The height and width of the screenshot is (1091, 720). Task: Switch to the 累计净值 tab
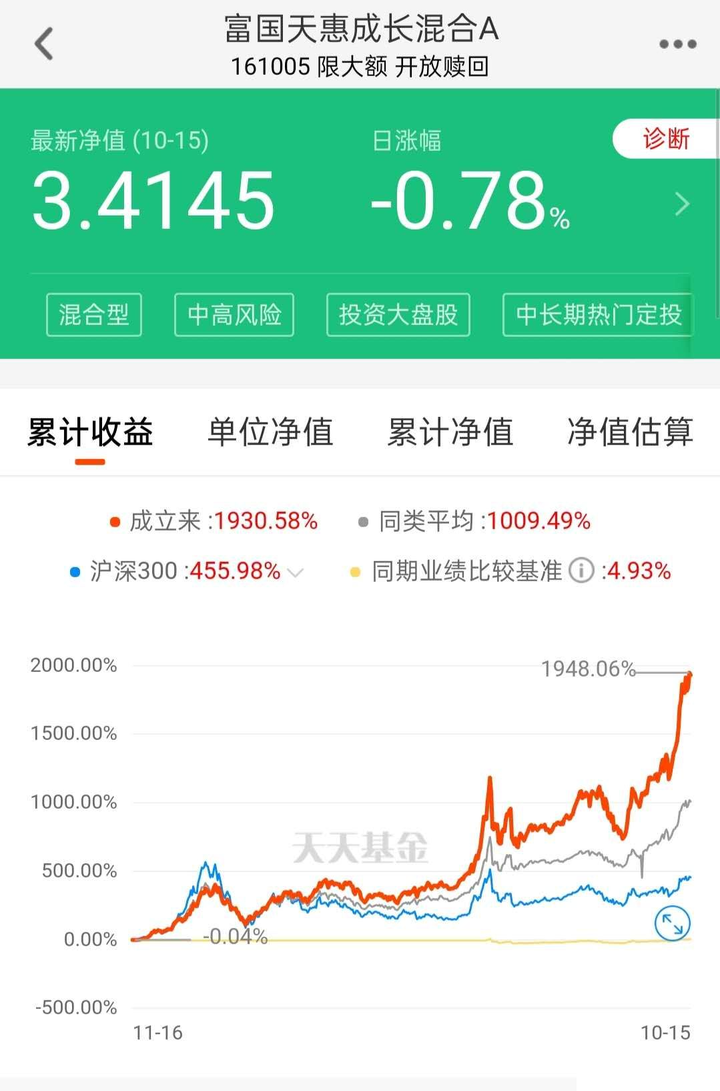[451, 433]
